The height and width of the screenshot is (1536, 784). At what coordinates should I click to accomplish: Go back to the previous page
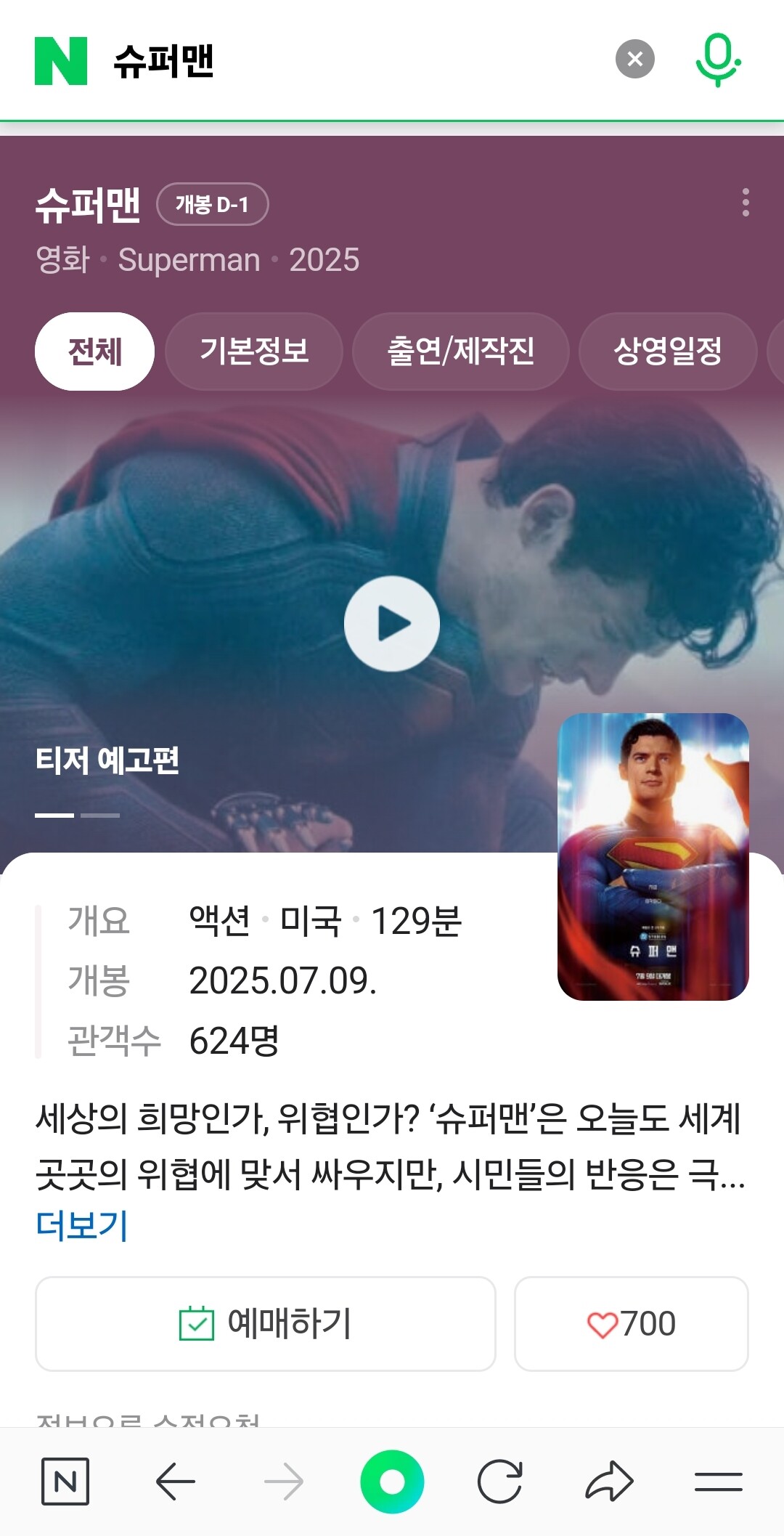tap(175, 1482)
